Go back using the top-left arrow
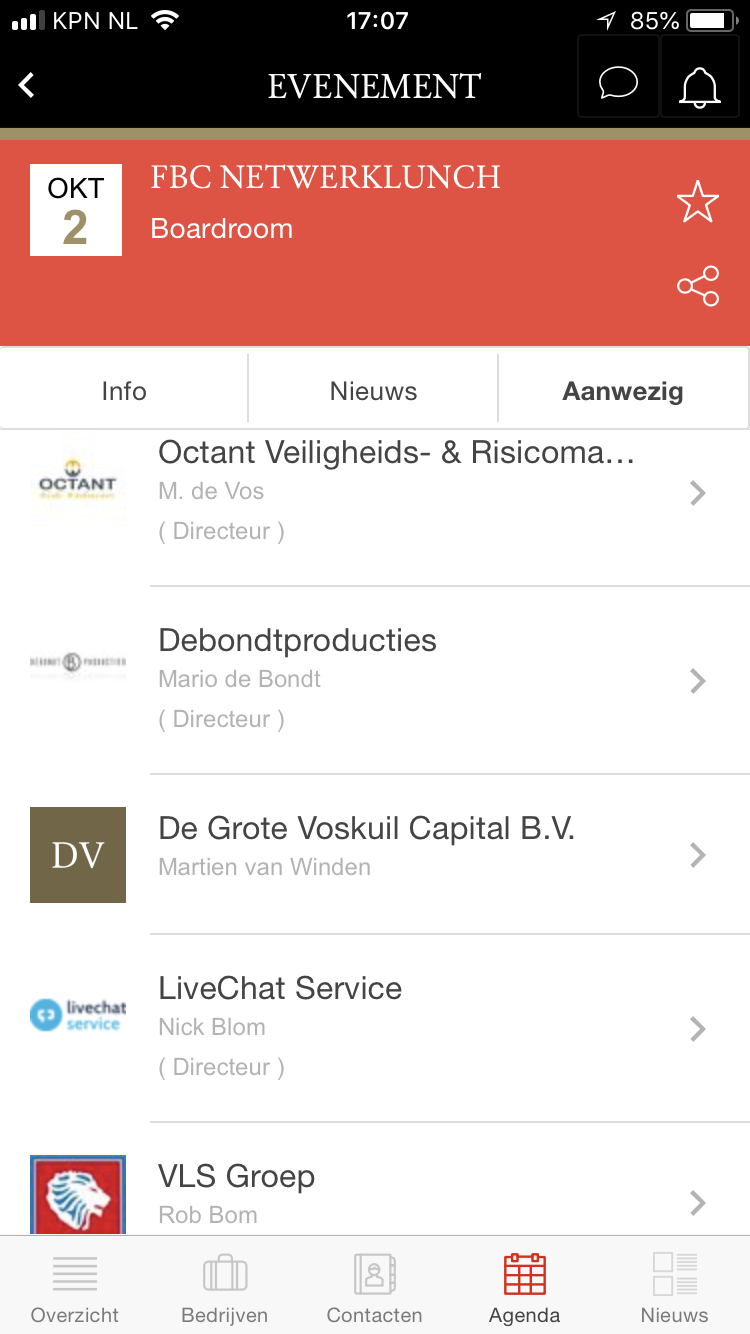This screenshot has height=1334, width=750. (27, 86)
